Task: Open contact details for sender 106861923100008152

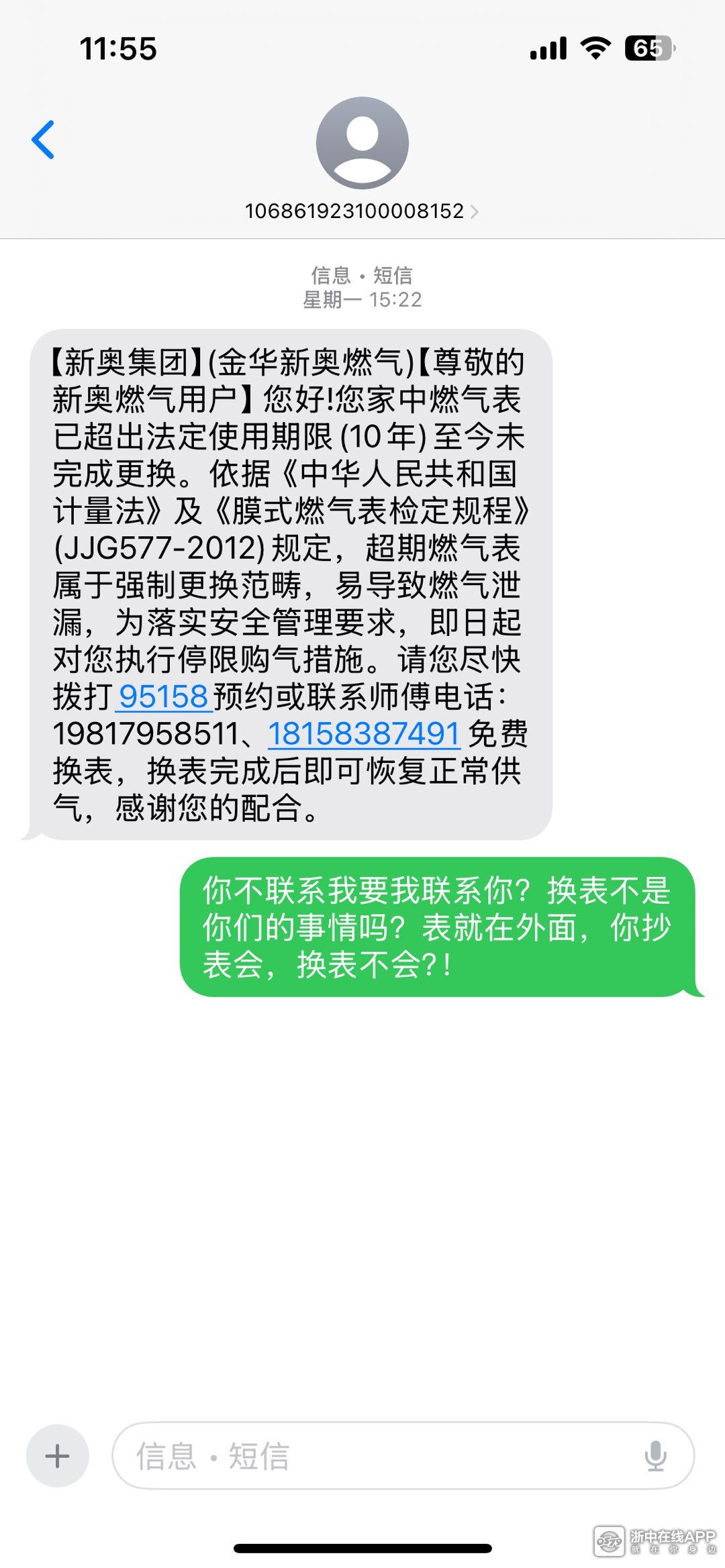Action: coord(361,211)
